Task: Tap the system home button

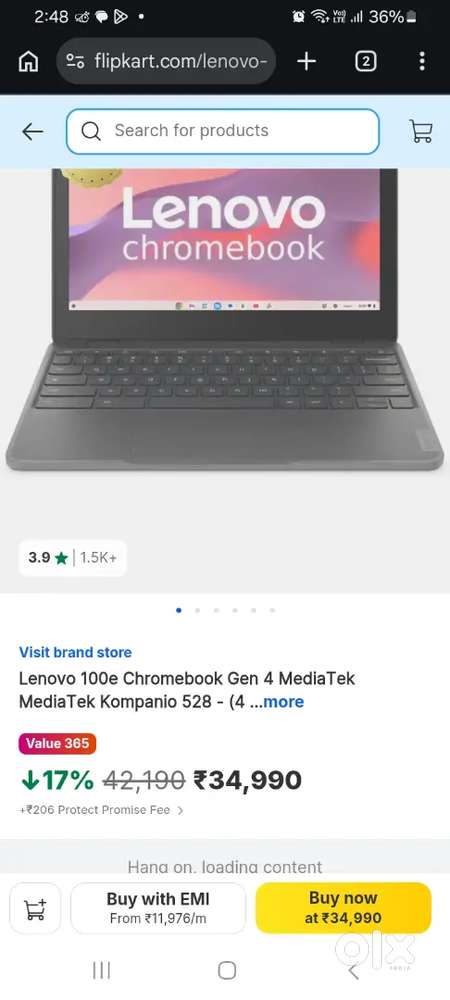Action: click(227, 971)
